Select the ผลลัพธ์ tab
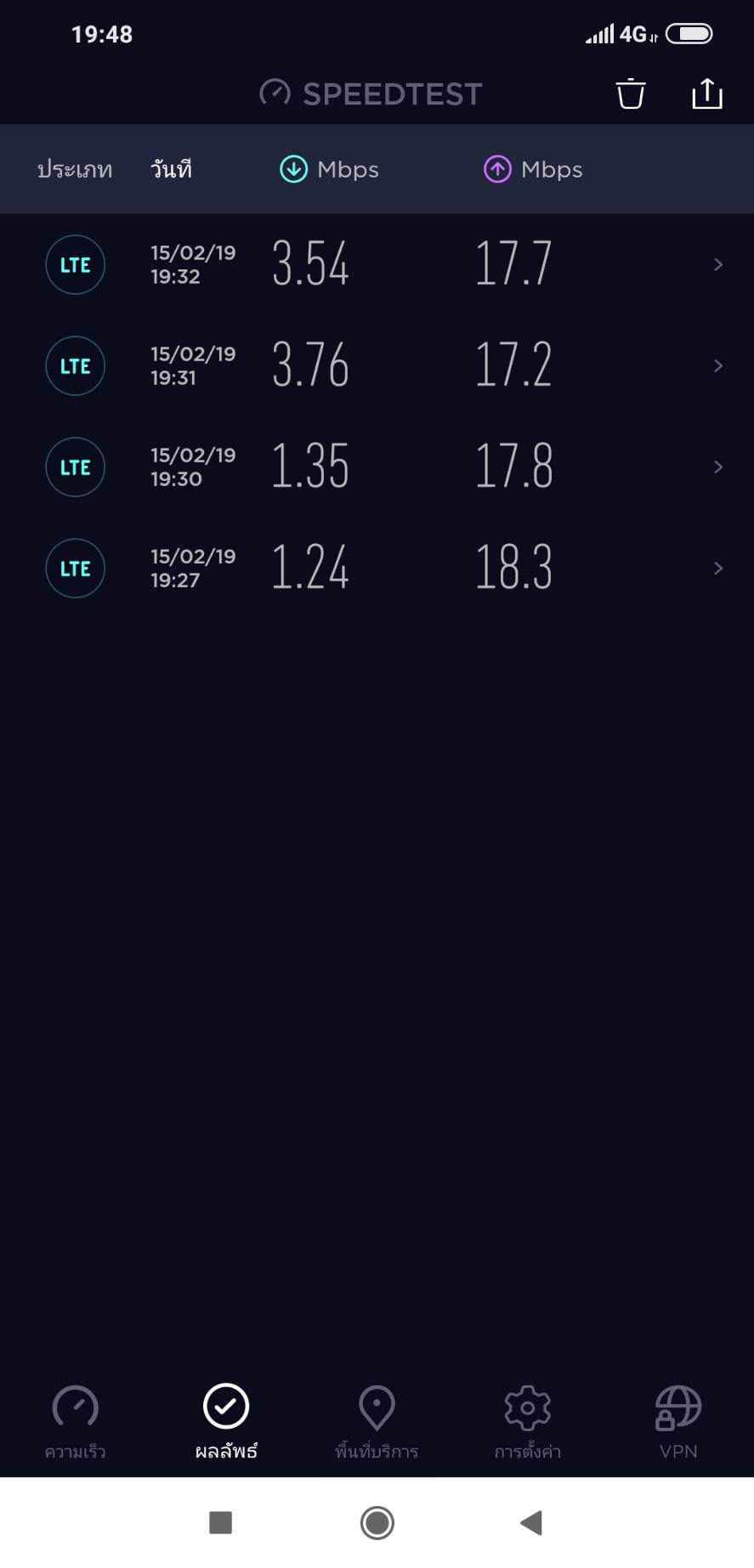The height and width of the screenshot is (1568, 754). click(x=226, y=1423)
